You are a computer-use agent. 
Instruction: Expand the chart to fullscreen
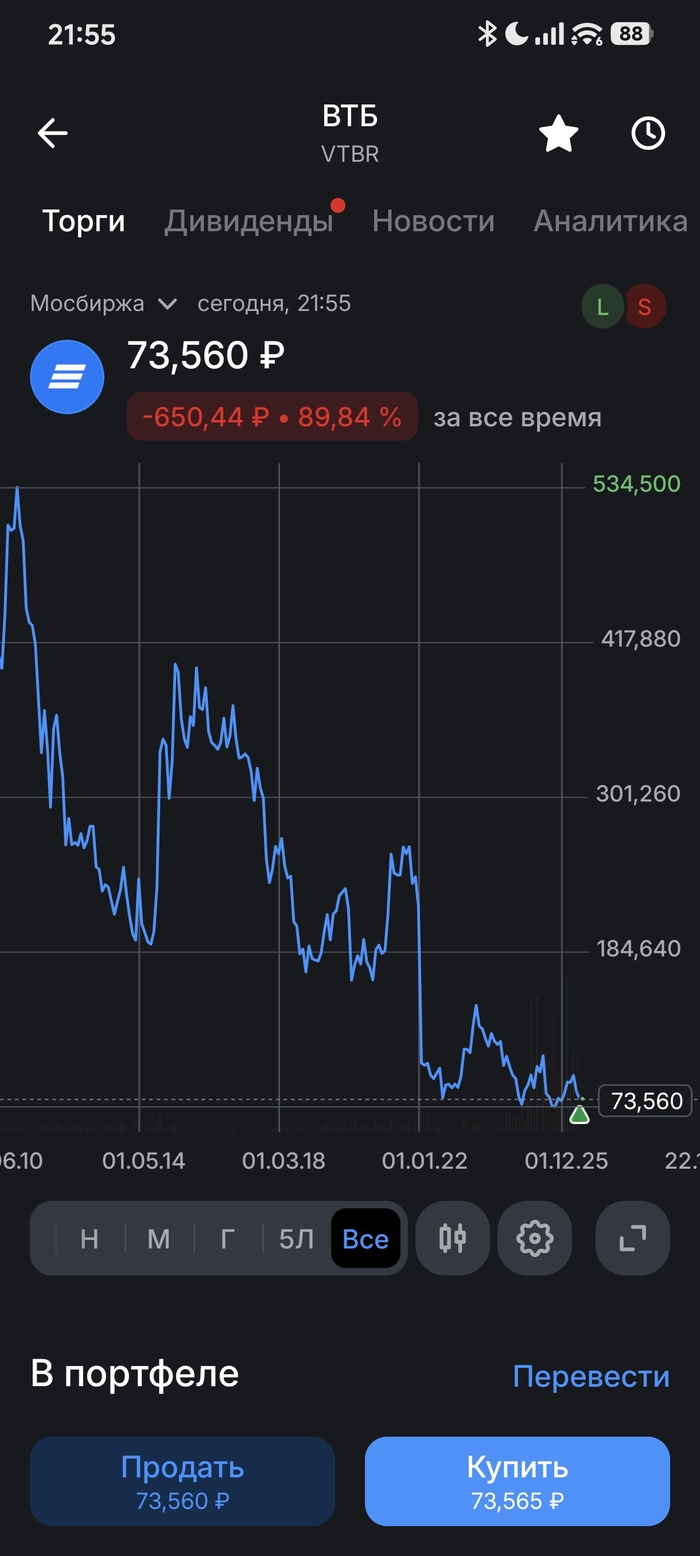point(633,1238)
